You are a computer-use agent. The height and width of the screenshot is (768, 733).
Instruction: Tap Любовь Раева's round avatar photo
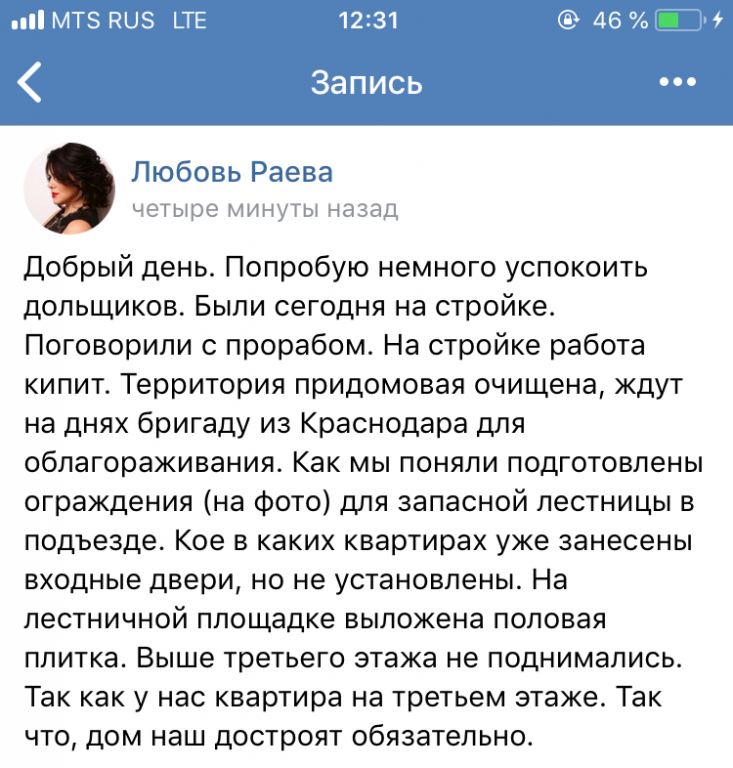pos(69,188)
